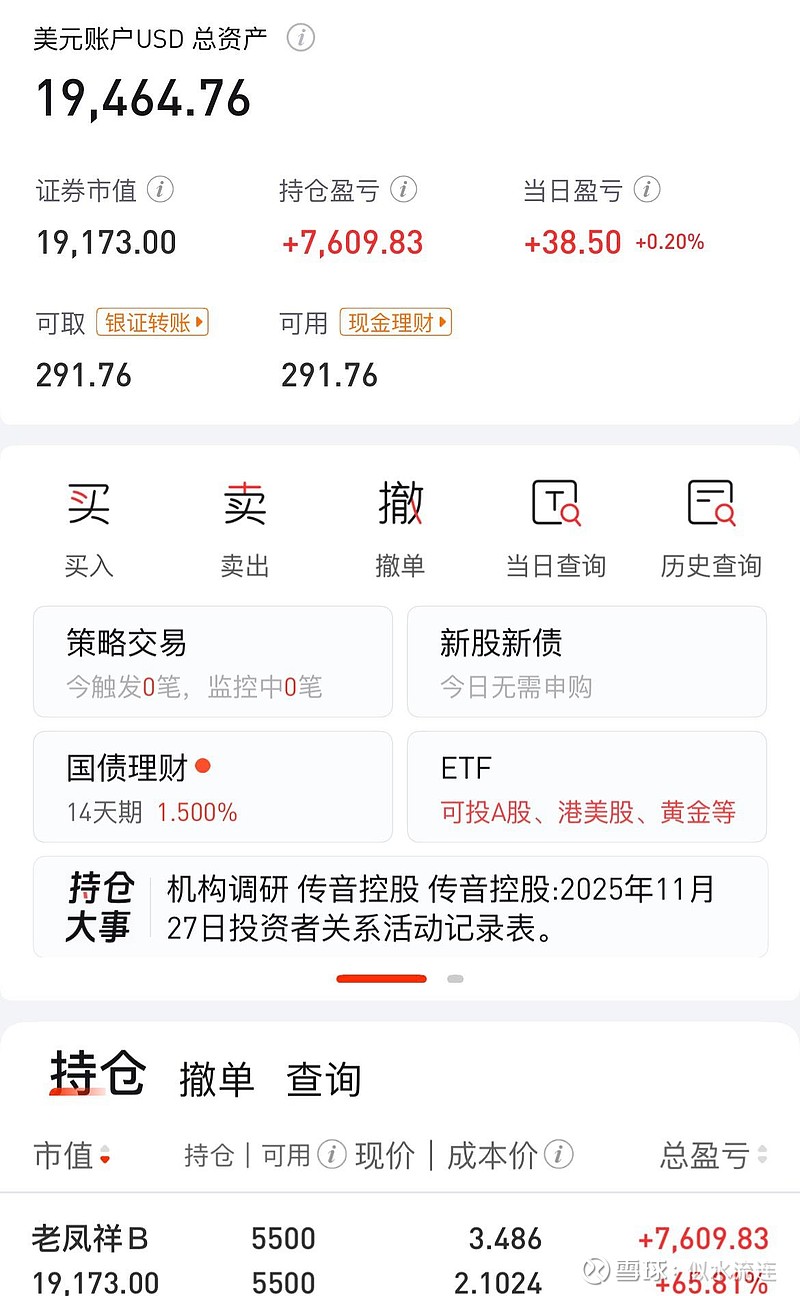Viewport: 800px width, 1296px height.
Task: Open the 策略交易 card
Action: 213,661
